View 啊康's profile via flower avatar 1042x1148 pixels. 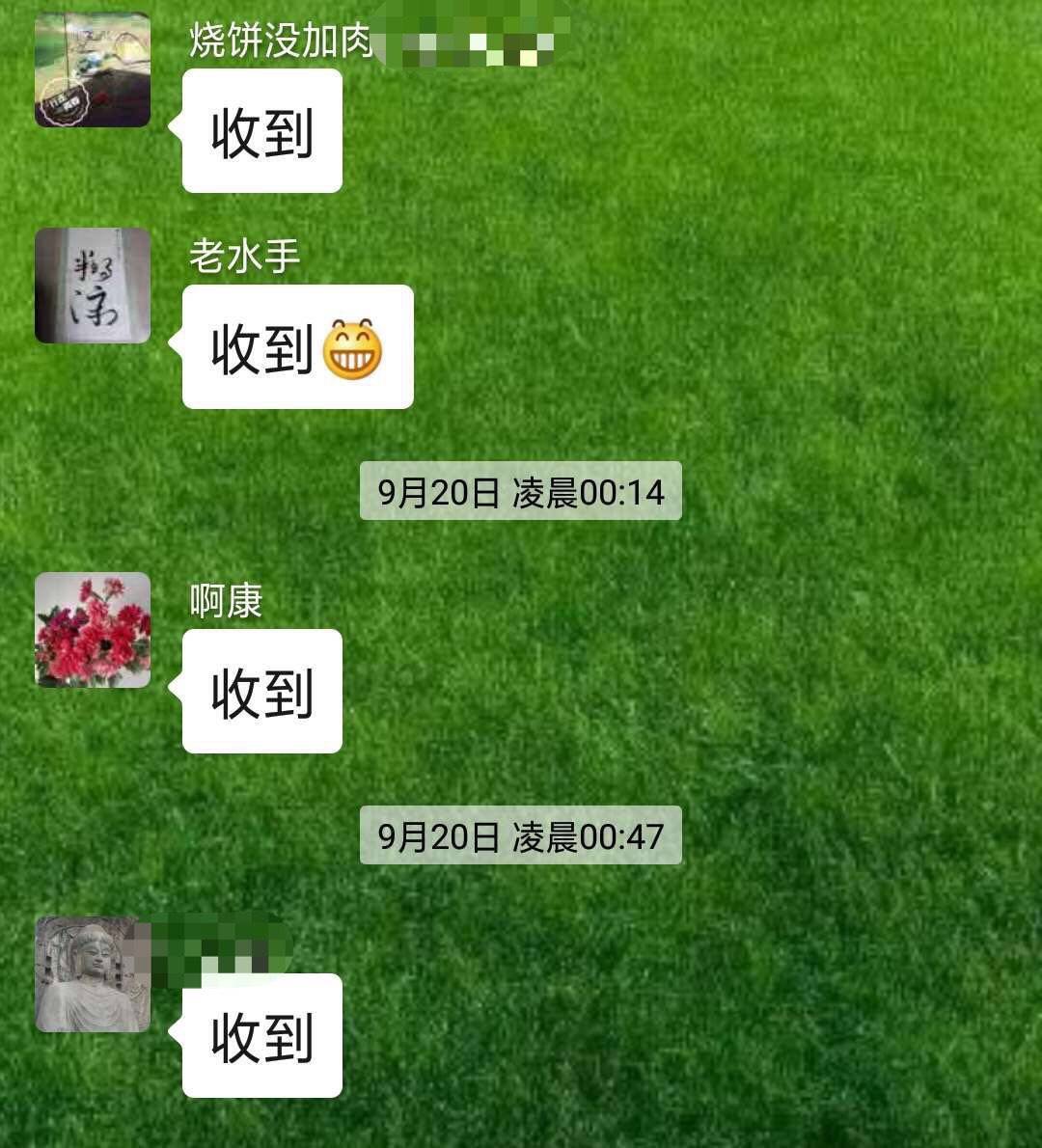coord(93,630)
